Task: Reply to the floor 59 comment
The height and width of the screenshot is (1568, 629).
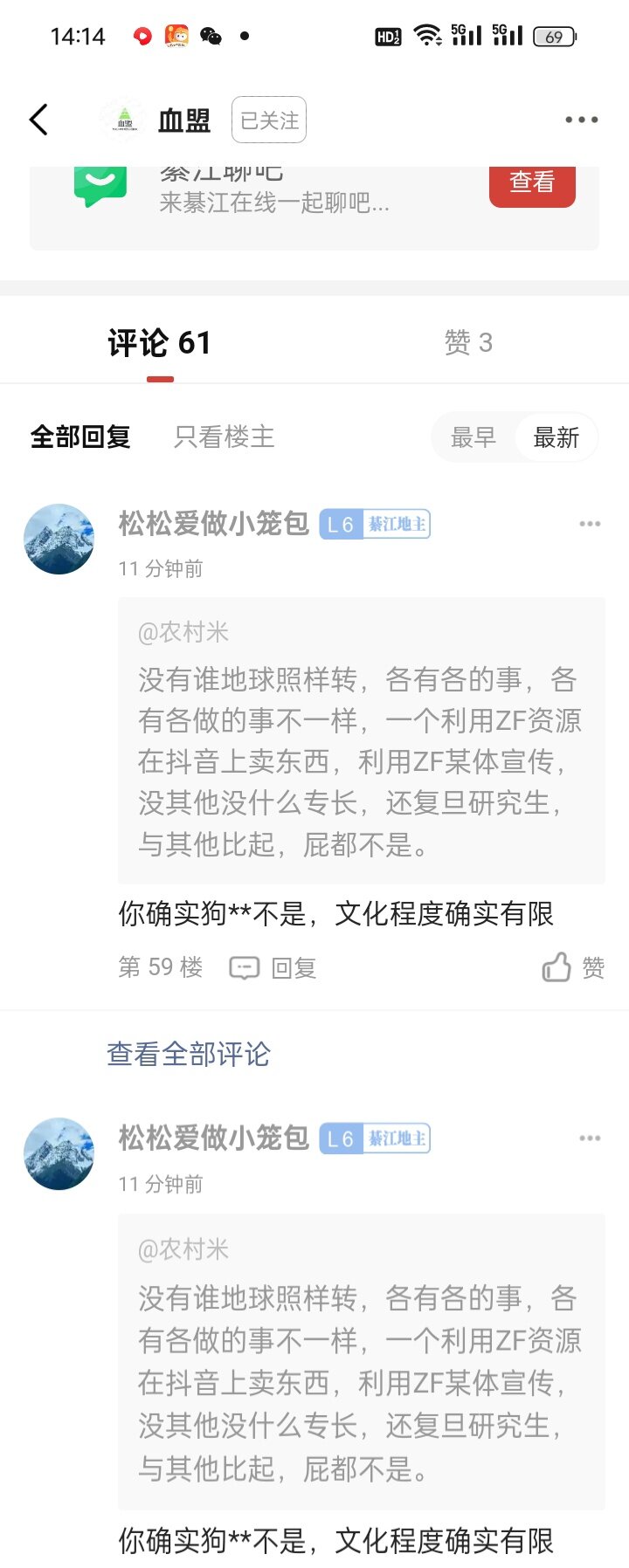Action: click(273, 967)
